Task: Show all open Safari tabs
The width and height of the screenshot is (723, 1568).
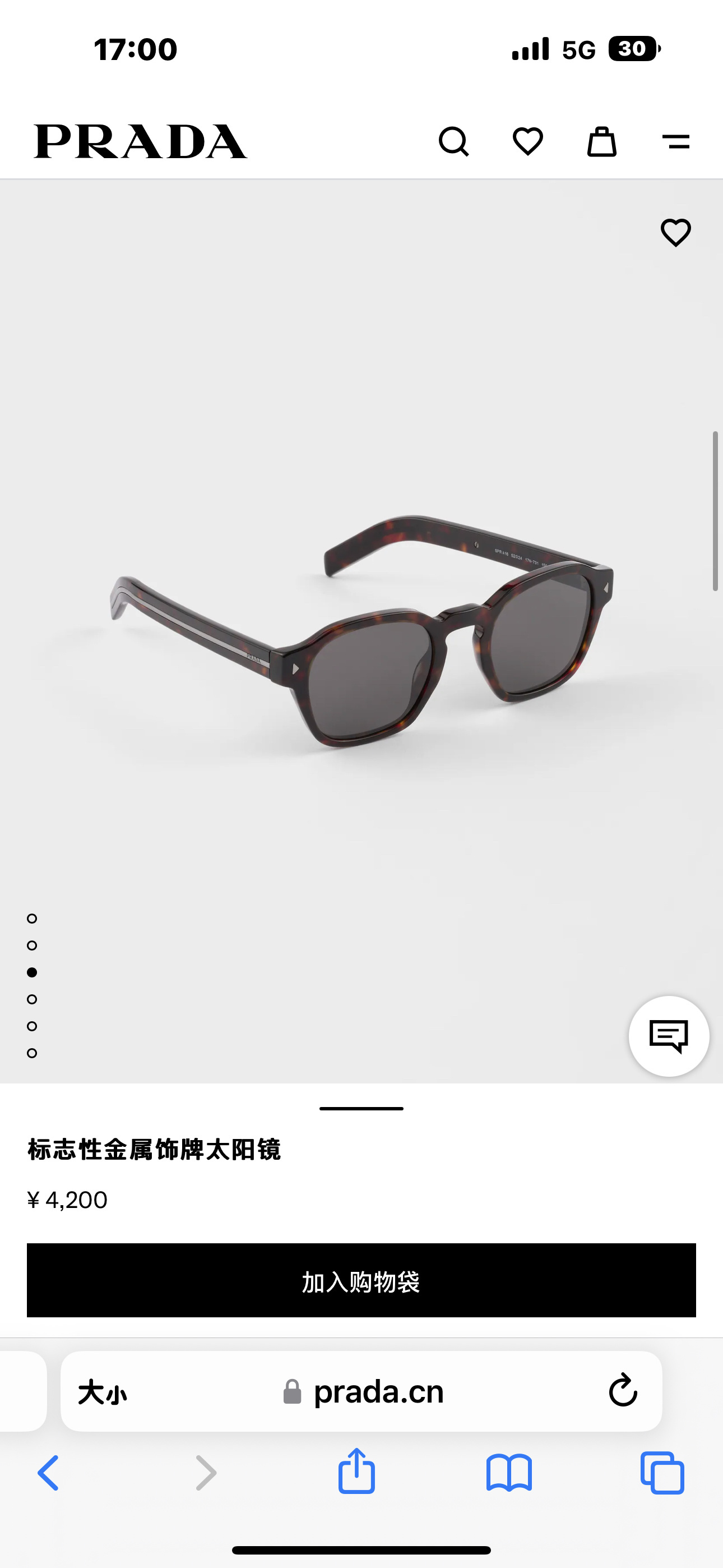Action: [662, 1473]
